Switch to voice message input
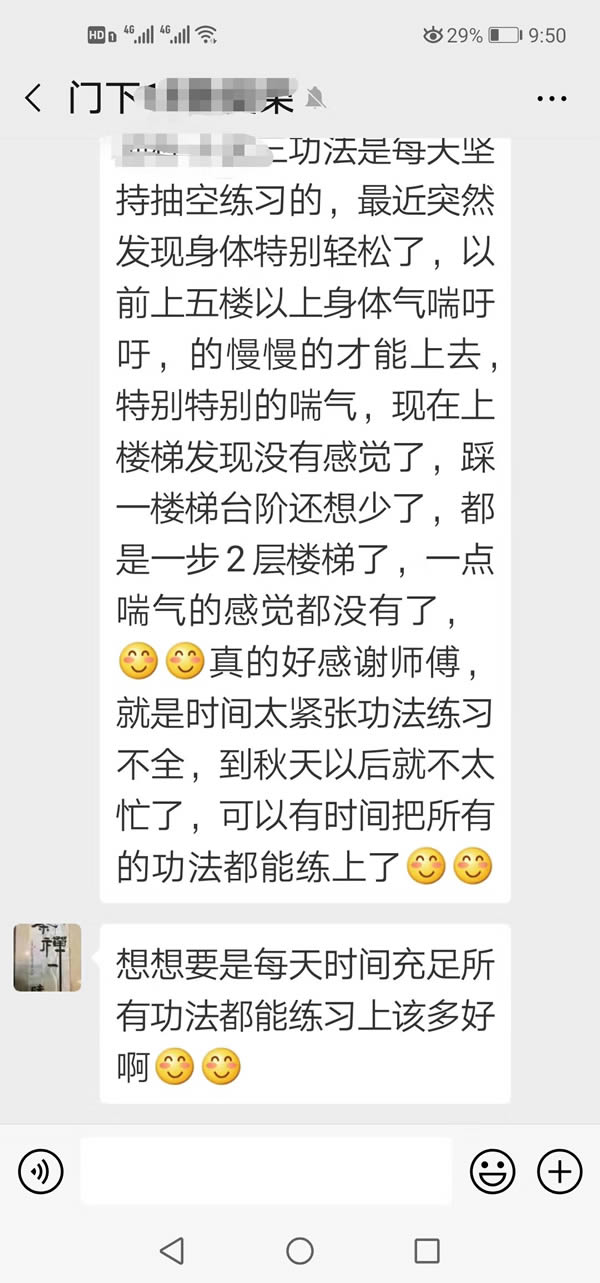Image resolution: width=600 pixels, height=1283 pixels. [40, 1169]
